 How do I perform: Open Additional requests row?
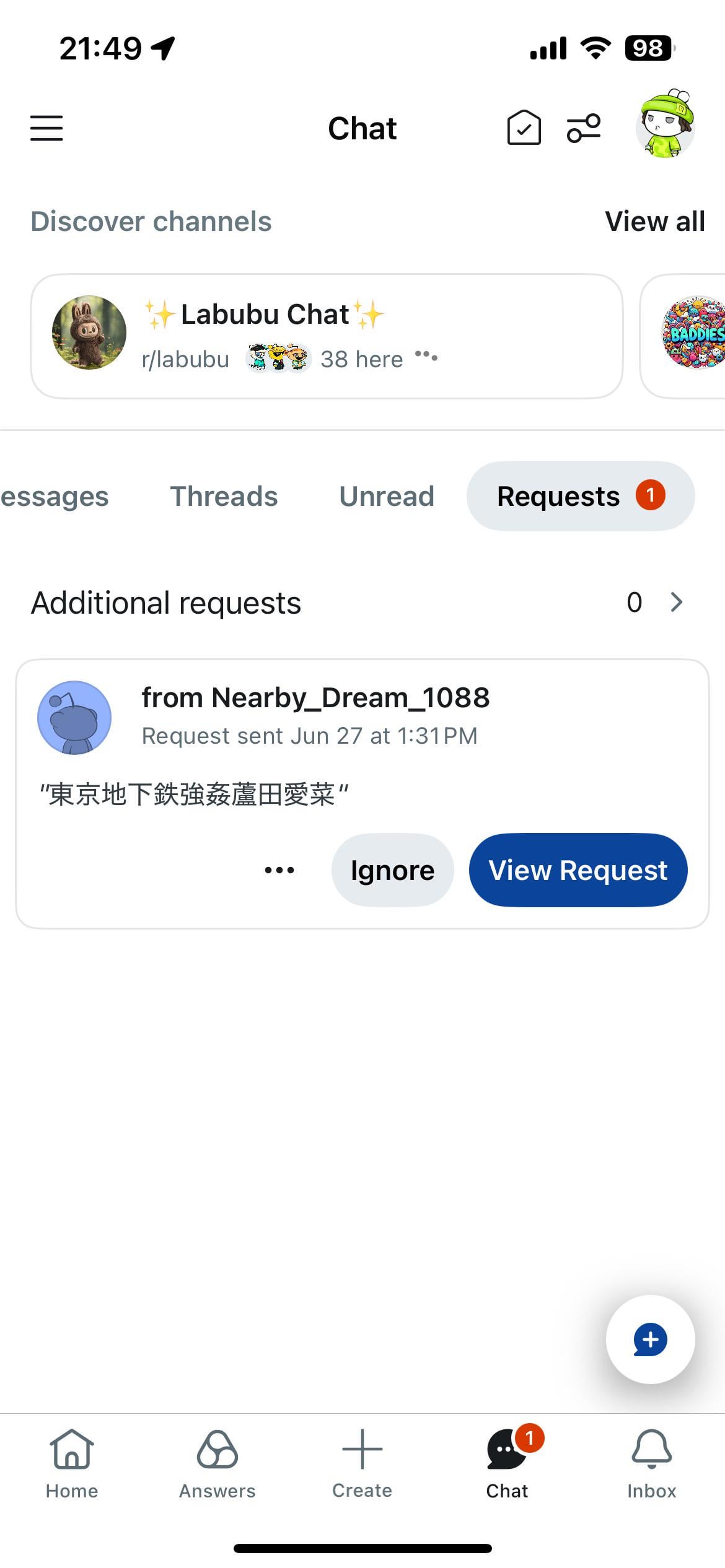(362, 603)
